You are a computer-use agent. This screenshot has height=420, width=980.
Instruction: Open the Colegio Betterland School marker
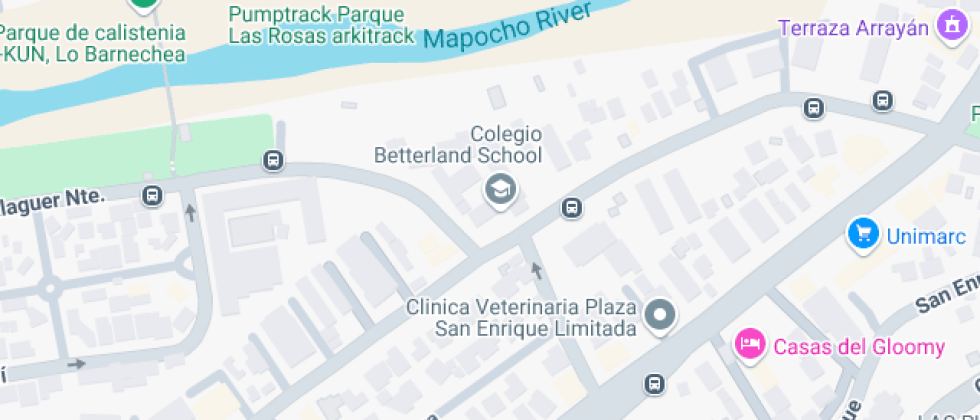[x=499, y=188]
